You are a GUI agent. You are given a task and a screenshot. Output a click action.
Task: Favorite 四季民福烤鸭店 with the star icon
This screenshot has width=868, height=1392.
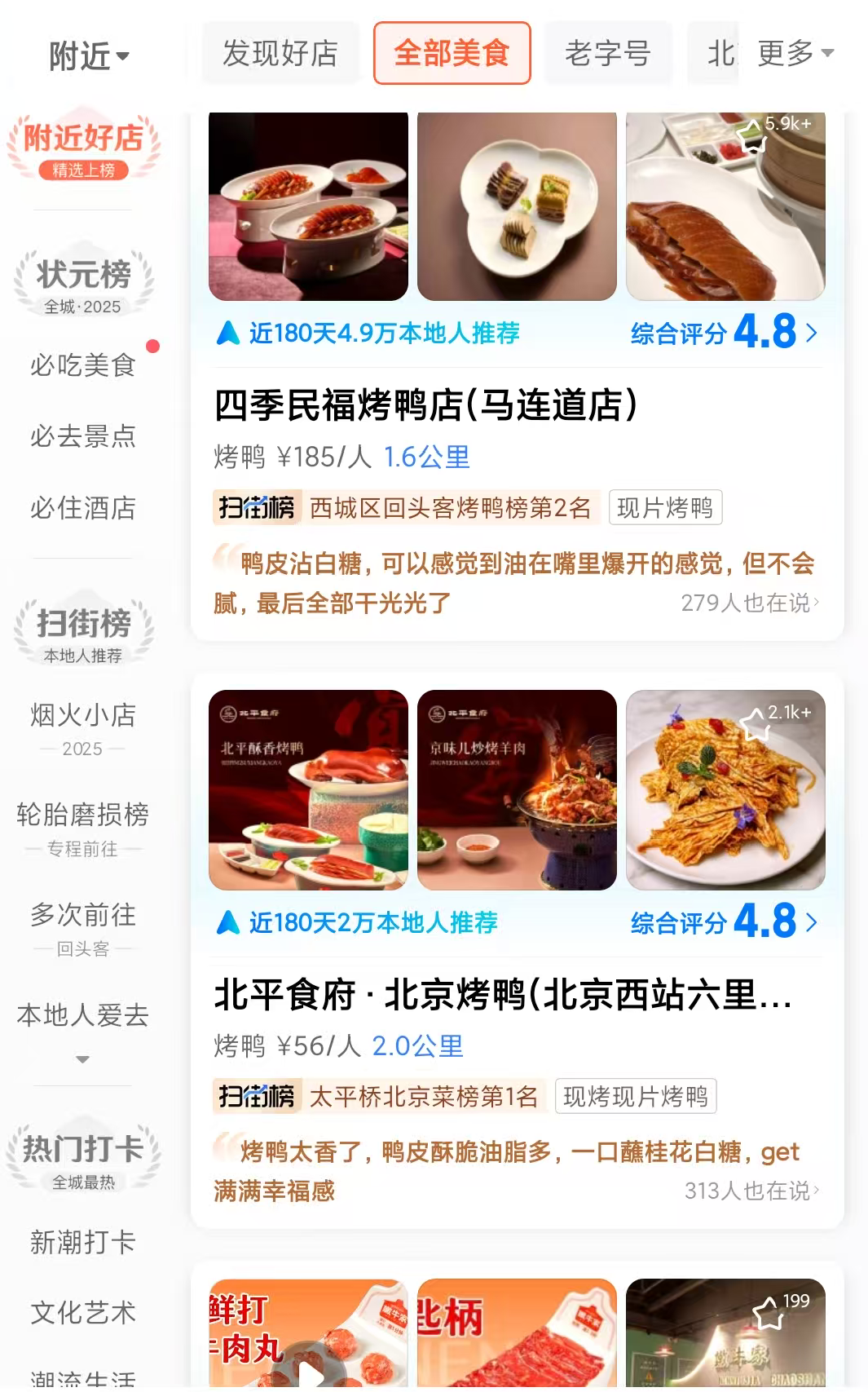751,135
